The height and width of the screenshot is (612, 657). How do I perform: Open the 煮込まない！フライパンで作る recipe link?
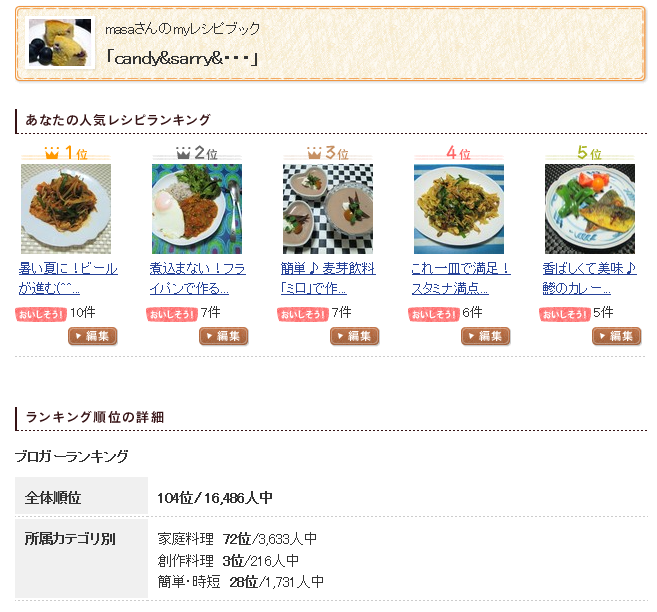coord(197,278)
